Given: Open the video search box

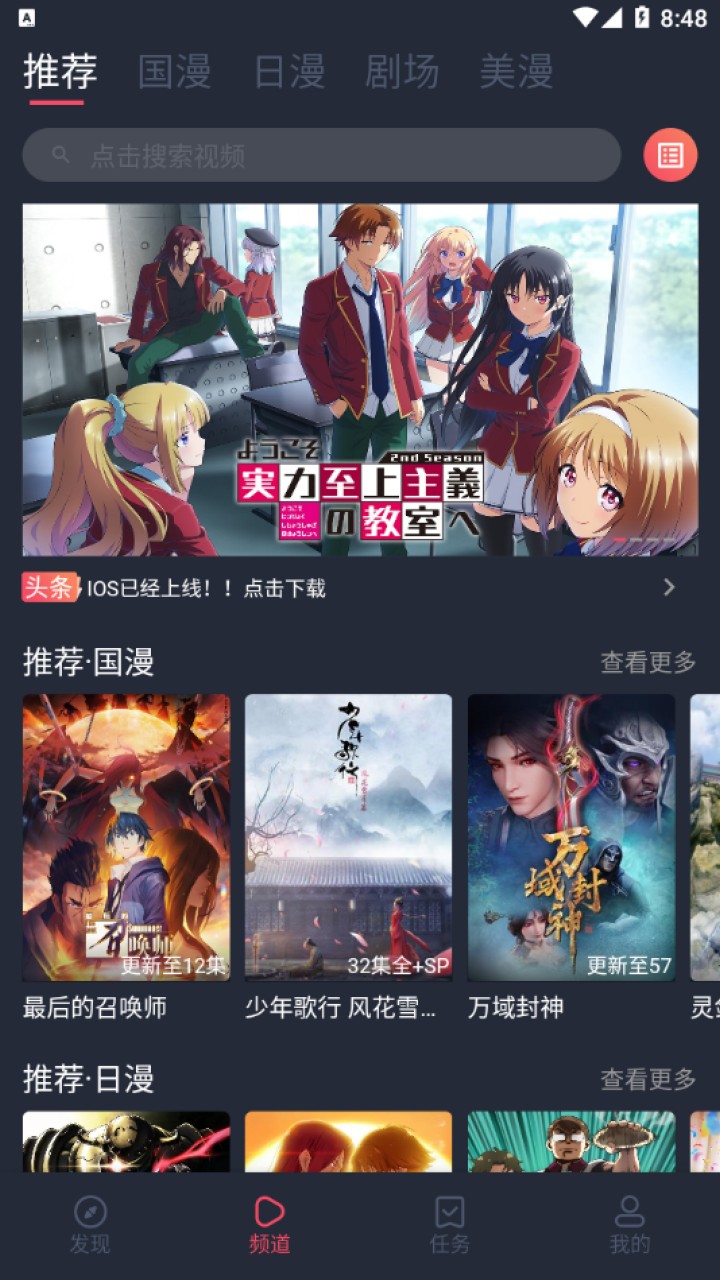Looking at the screenshot, I should coord(320,155).
